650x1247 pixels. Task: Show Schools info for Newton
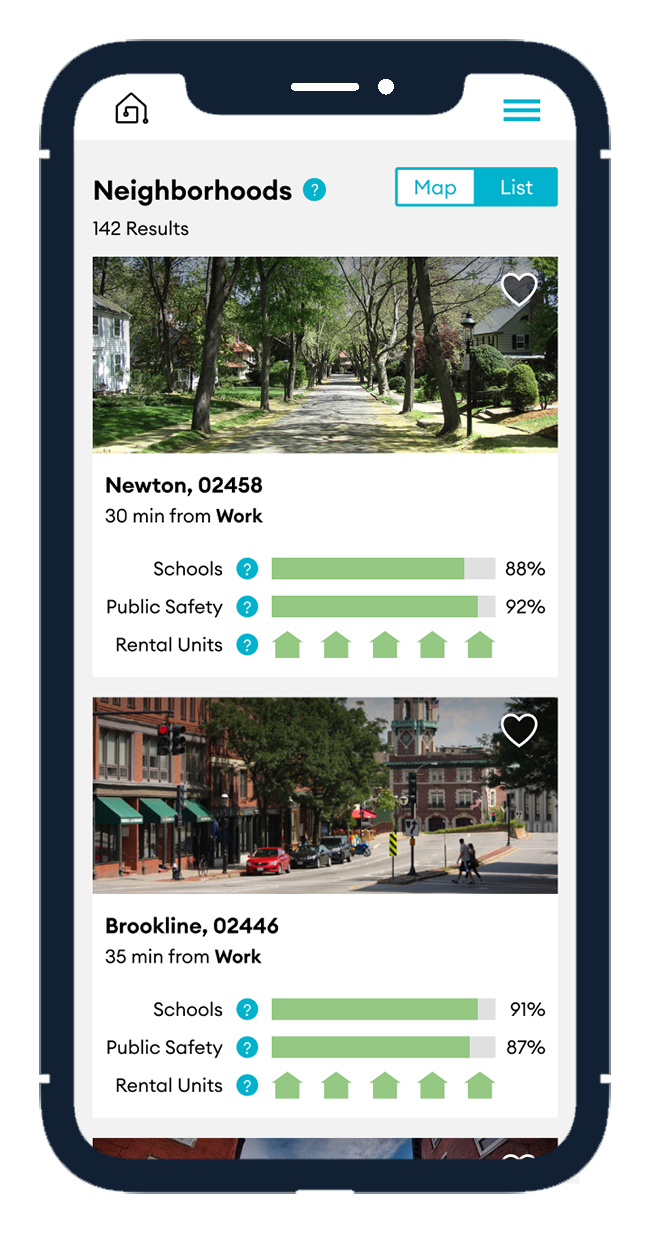(x=247, y=569)
